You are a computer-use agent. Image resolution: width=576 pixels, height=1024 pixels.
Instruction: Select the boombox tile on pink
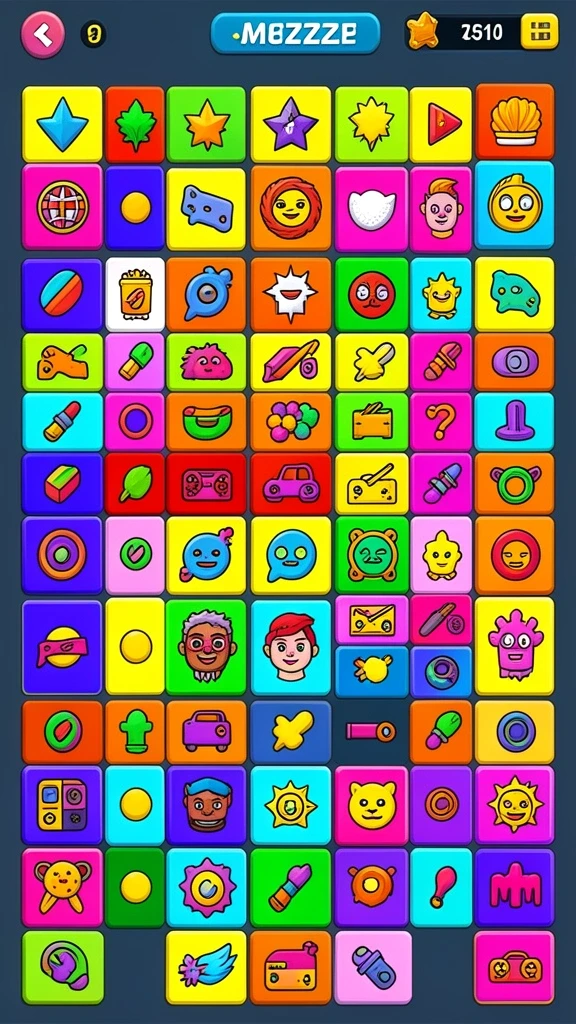point(515,967)
